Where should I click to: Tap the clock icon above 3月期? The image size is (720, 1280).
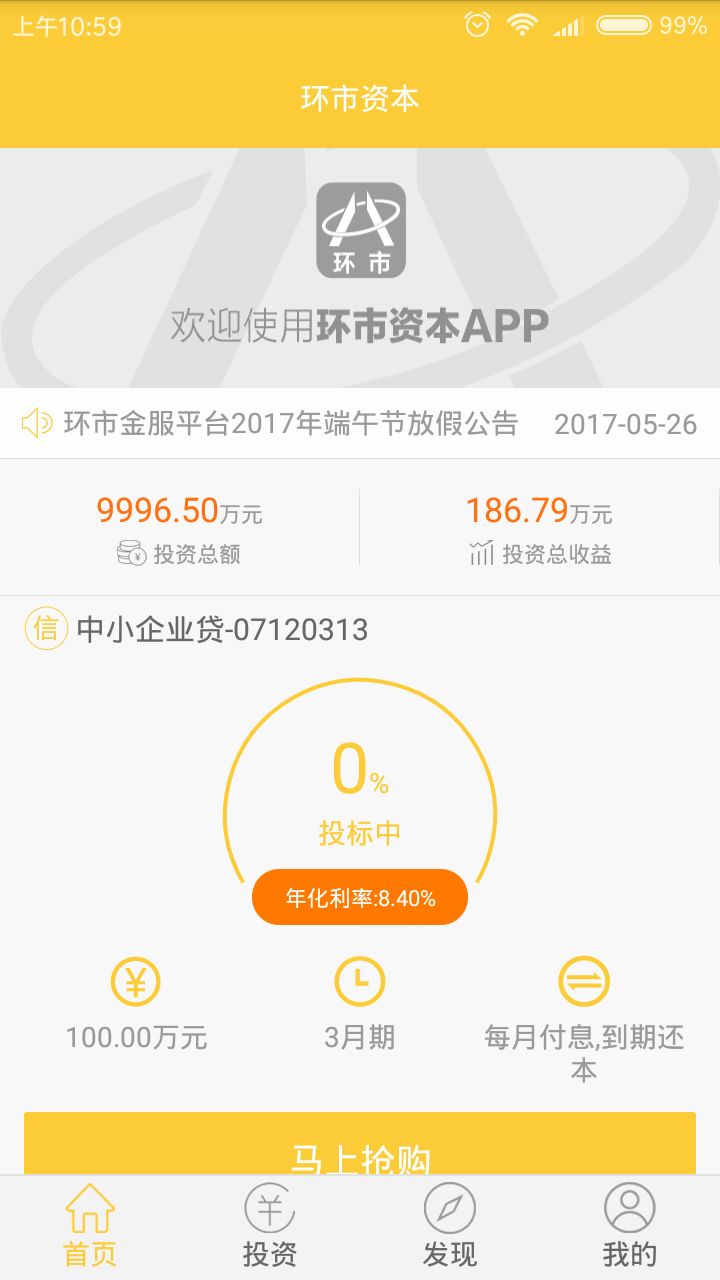[359, 983]
